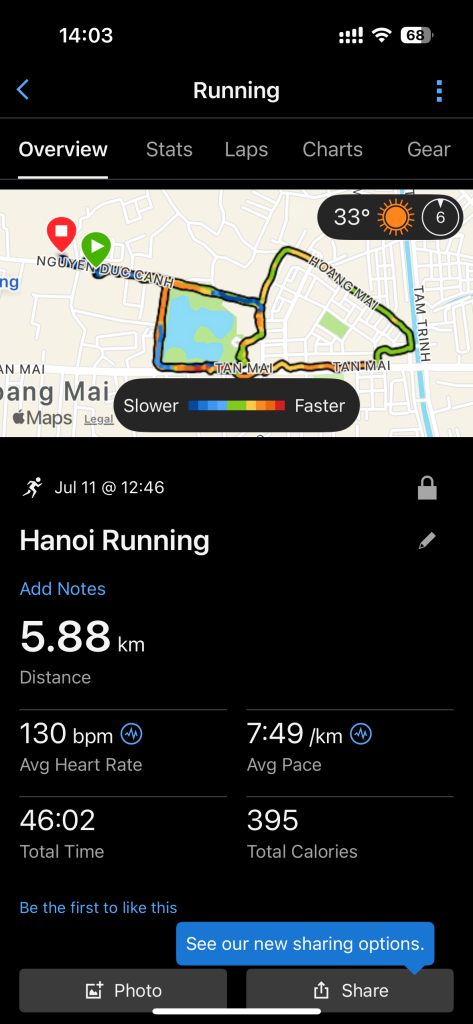Select the Gear tab
The width and height of the screenshot is (473, 1024).
point(429,150)
